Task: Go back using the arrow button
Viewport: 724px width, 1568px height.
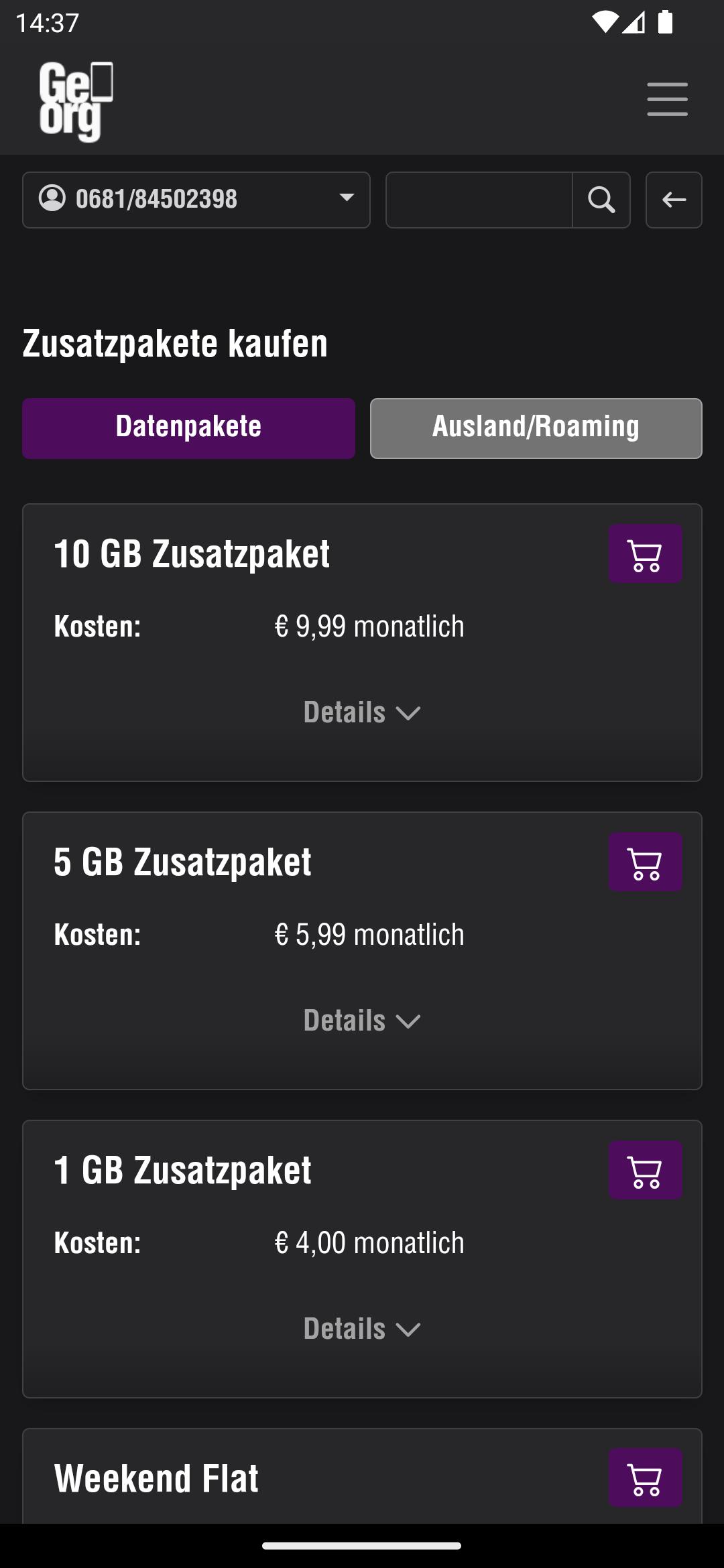Action: [674, 200]
